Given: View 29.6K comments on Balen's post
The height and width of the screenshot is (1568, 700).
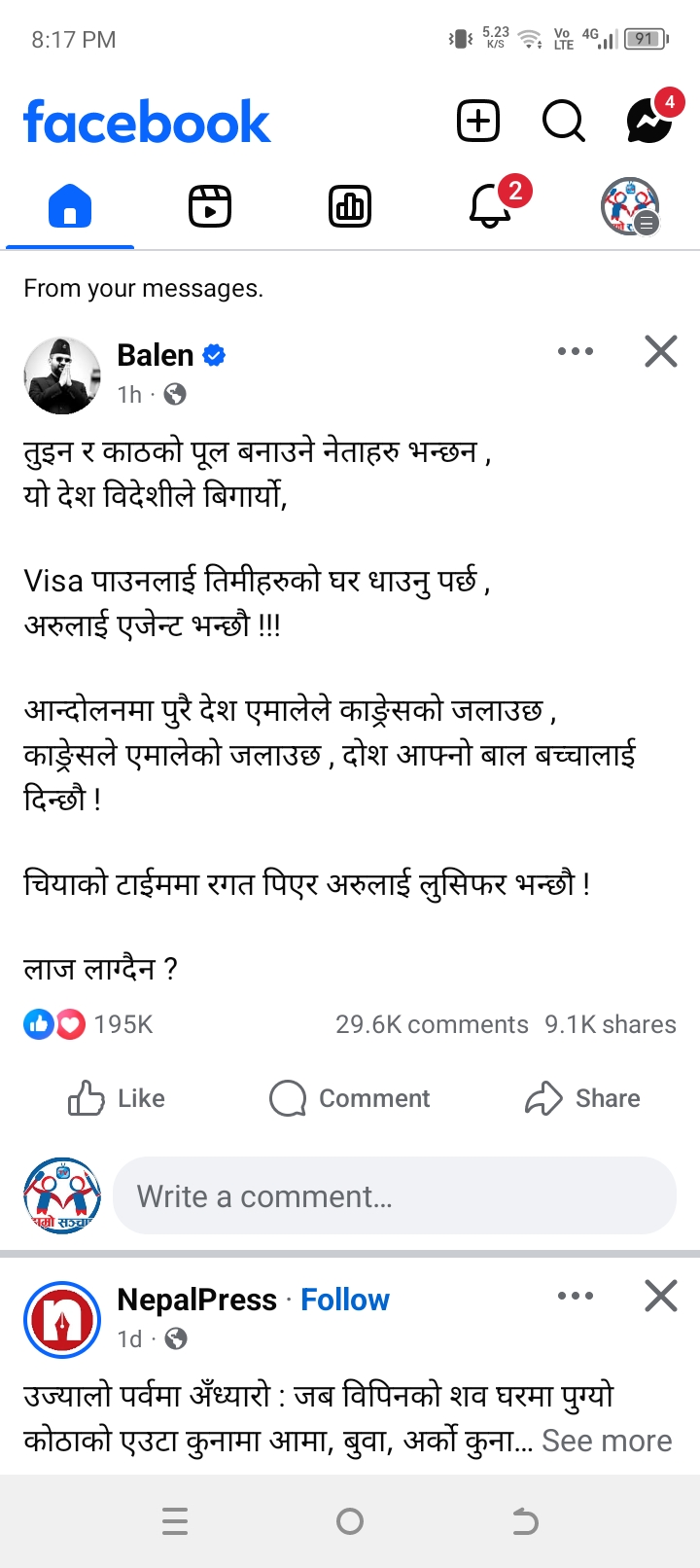Looking at the screenshot, I should point(432,1024).
